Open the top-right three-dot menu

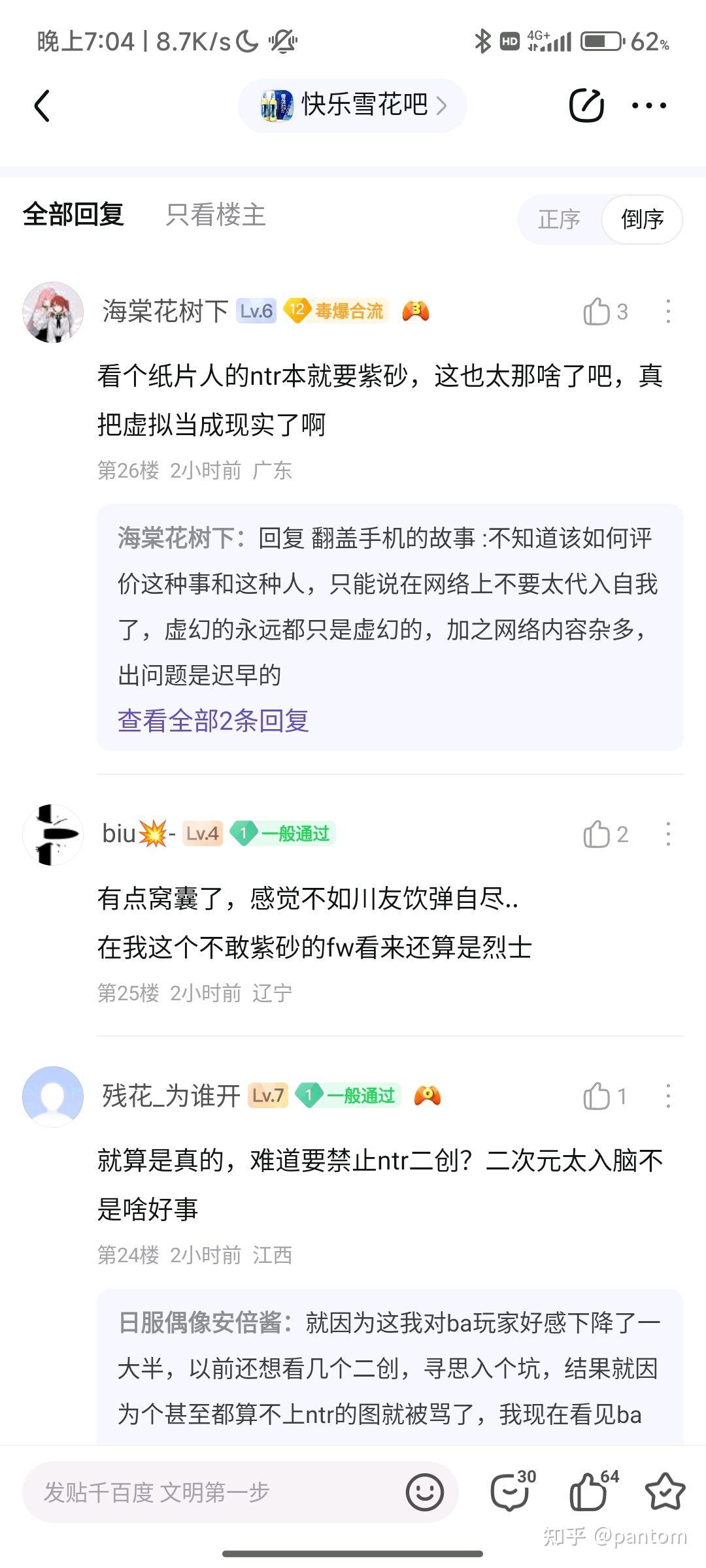tap(648, 106)
